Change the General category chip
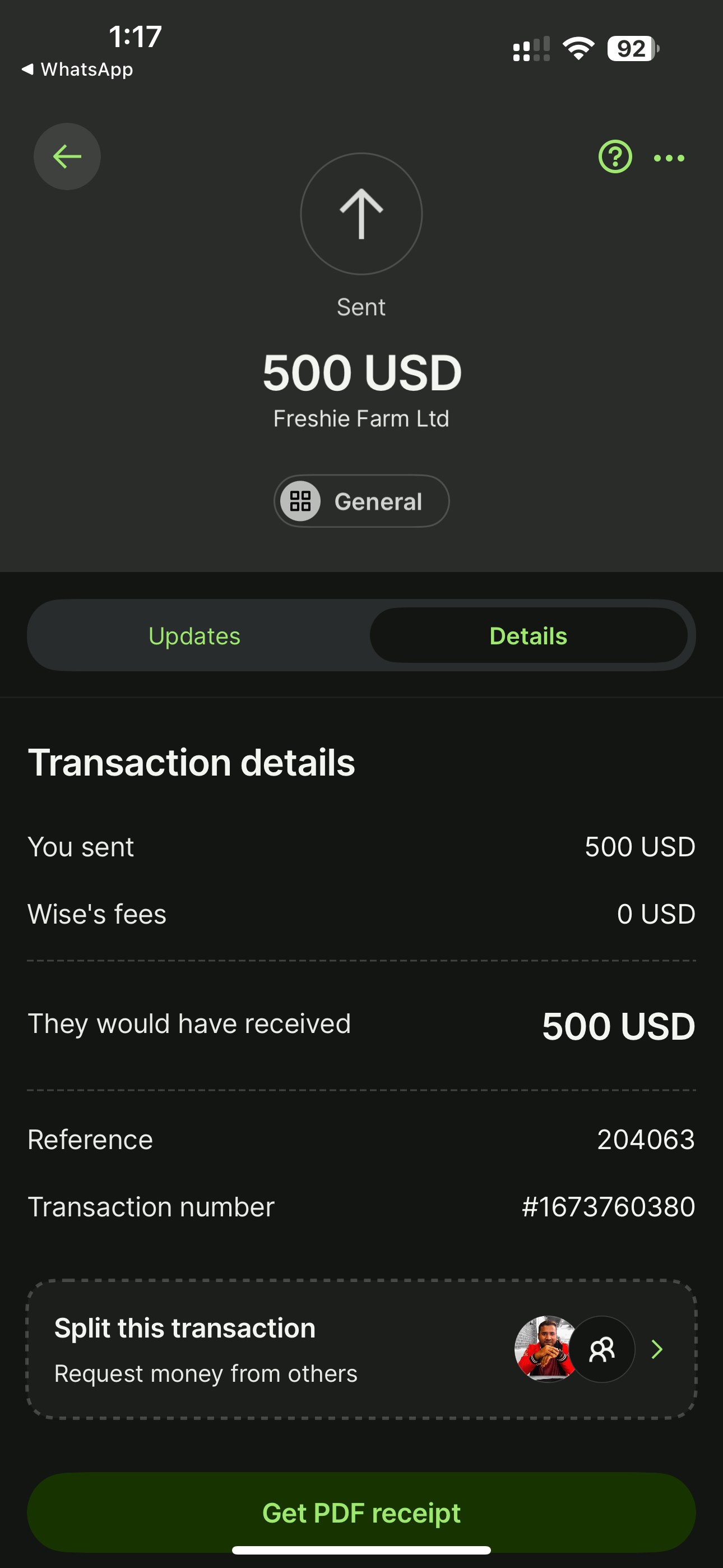723x1568 pixels. point(361,501)
